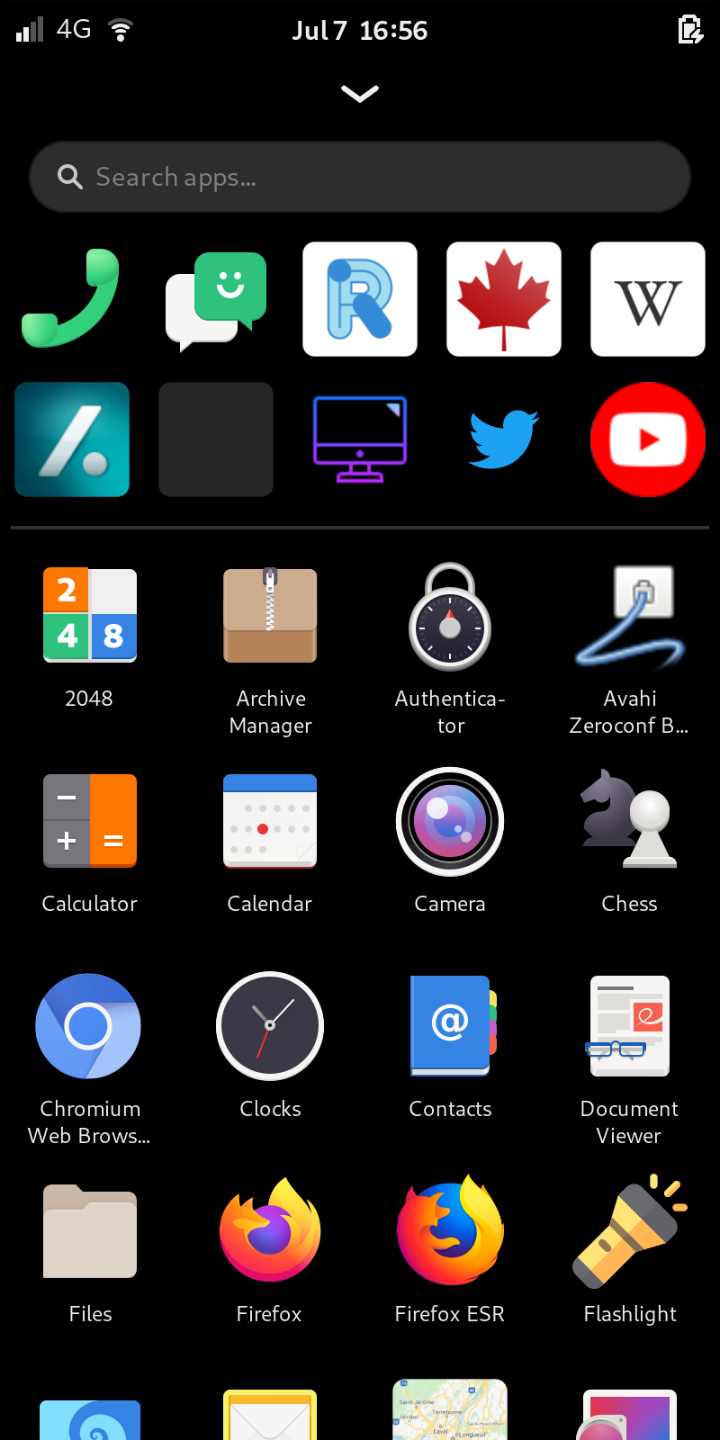This screenshot has height=1440, width=720.
Task: Open the Avahi Zeroconf Browser
Action: [x=629, y=616]
